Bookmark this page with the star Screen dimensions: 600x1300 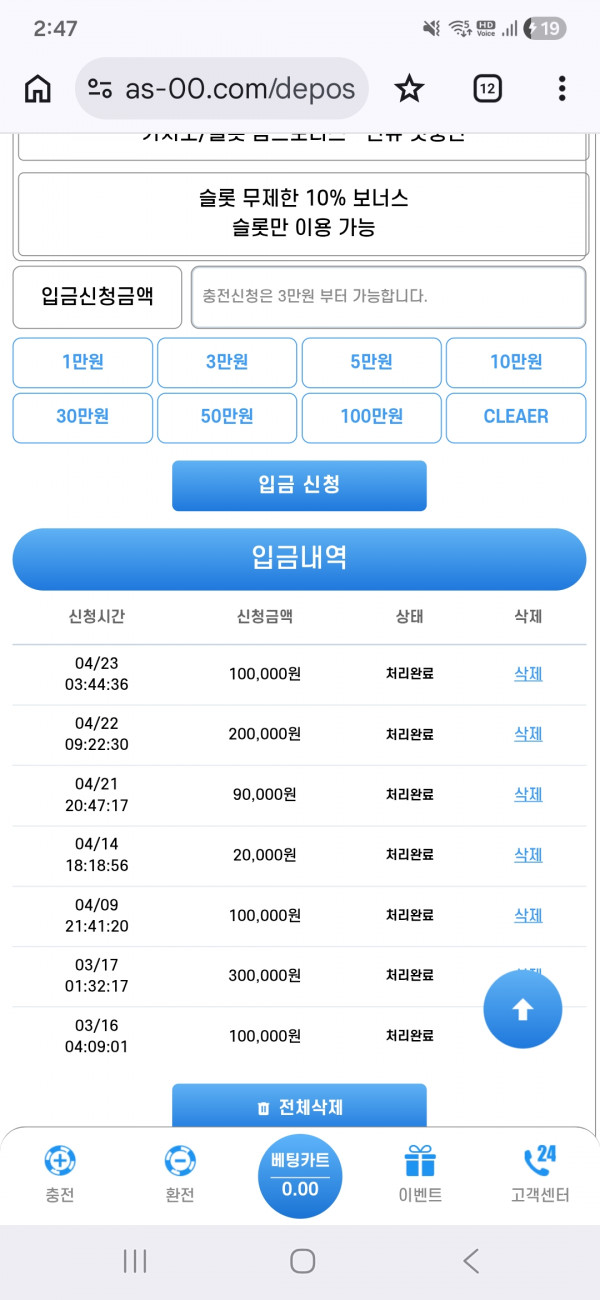408,89
